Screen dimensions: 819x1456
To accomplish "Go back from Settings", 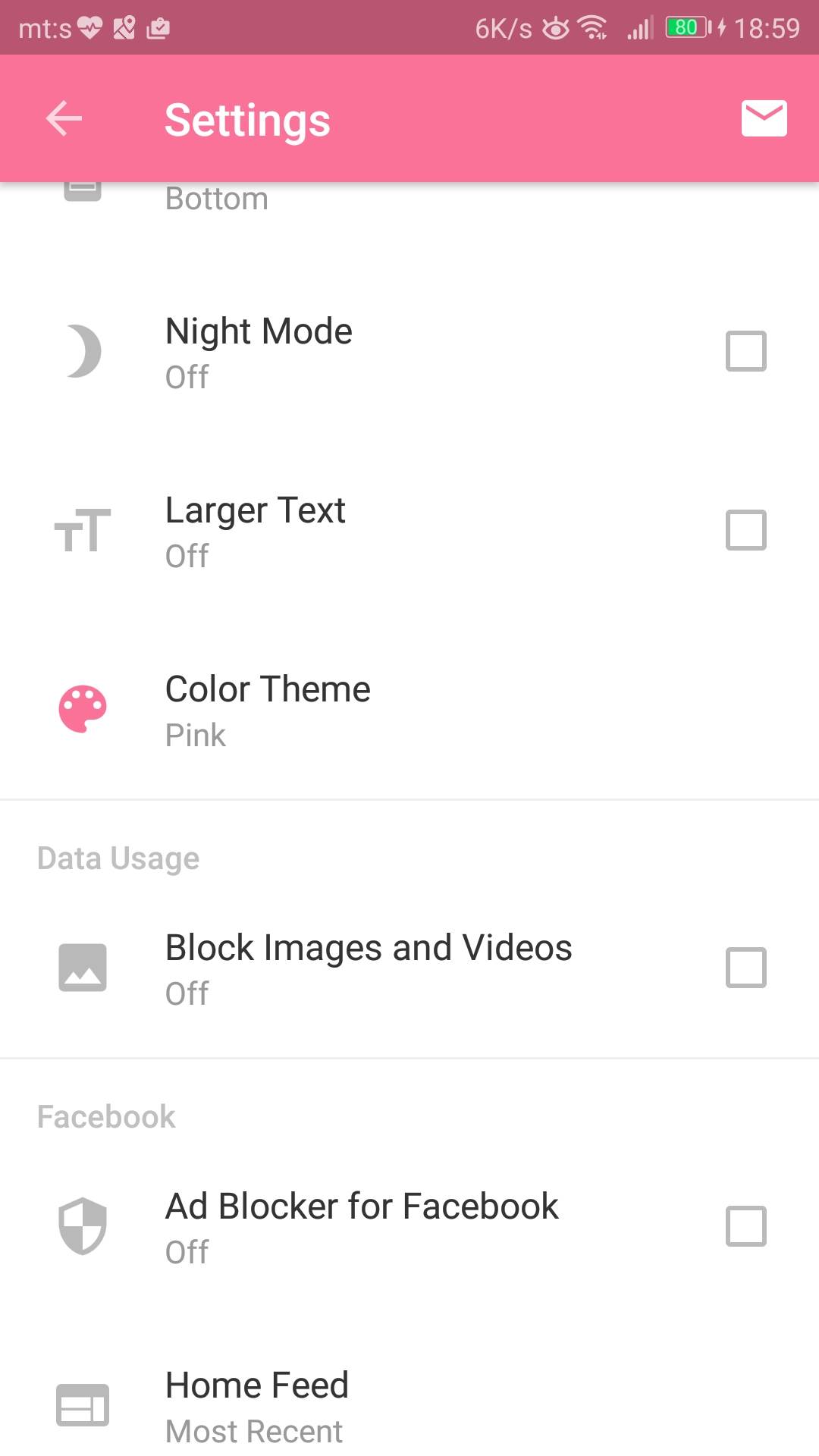I will click(x=64, y=119).
